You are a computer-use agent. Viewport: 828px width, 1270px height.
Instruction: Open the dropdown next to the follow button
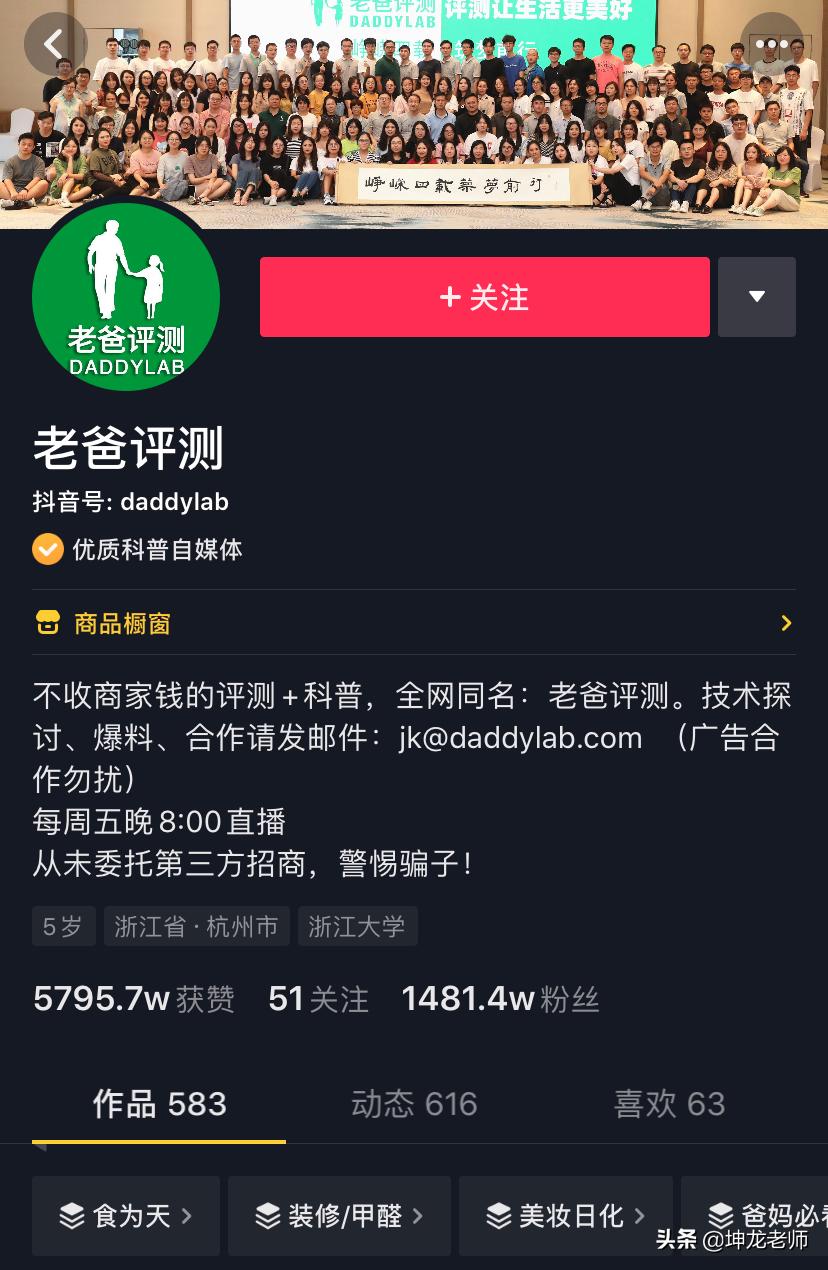(x=757, y=296)
